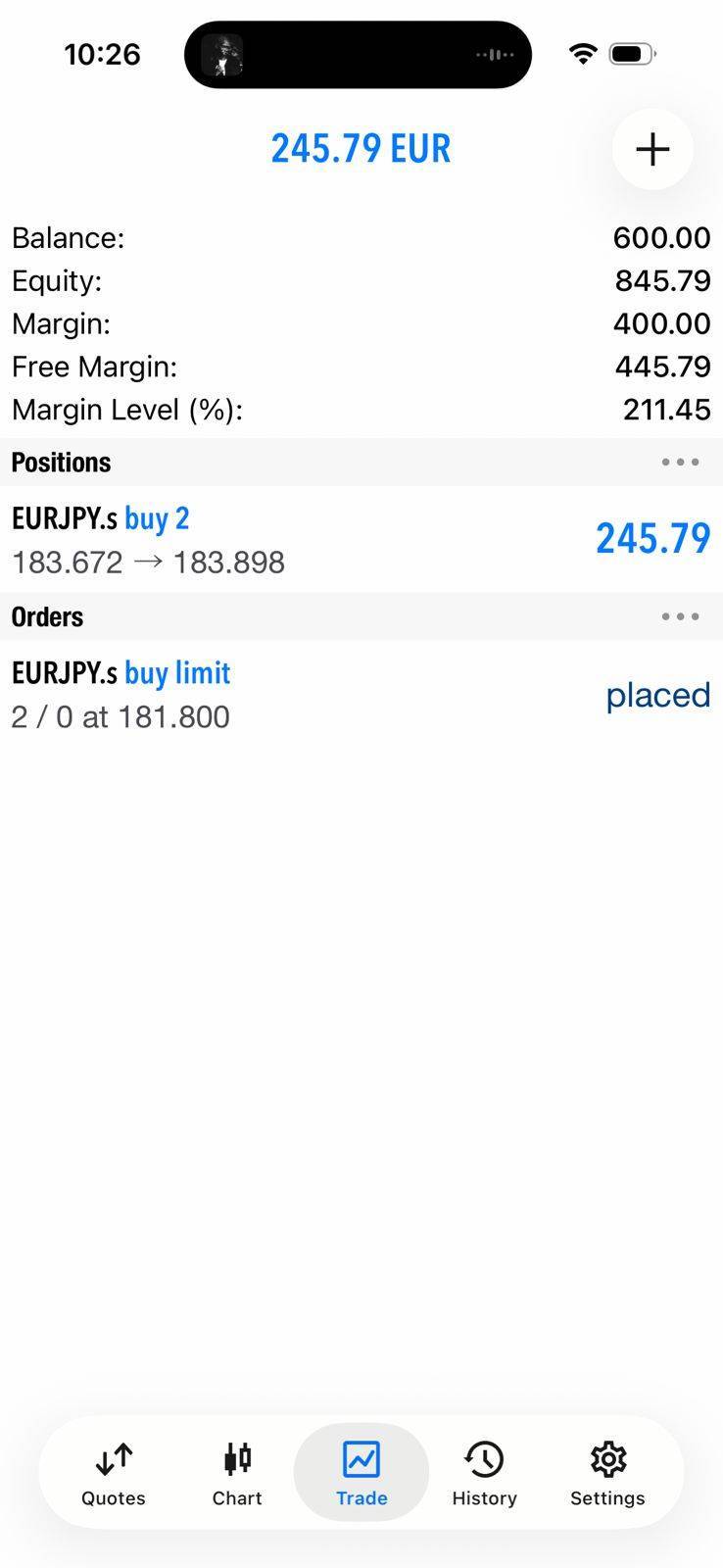Switch to the Quotes tab
Image resolution: width=723 pixels, height=1568 pixels.
click(114, 1473)
